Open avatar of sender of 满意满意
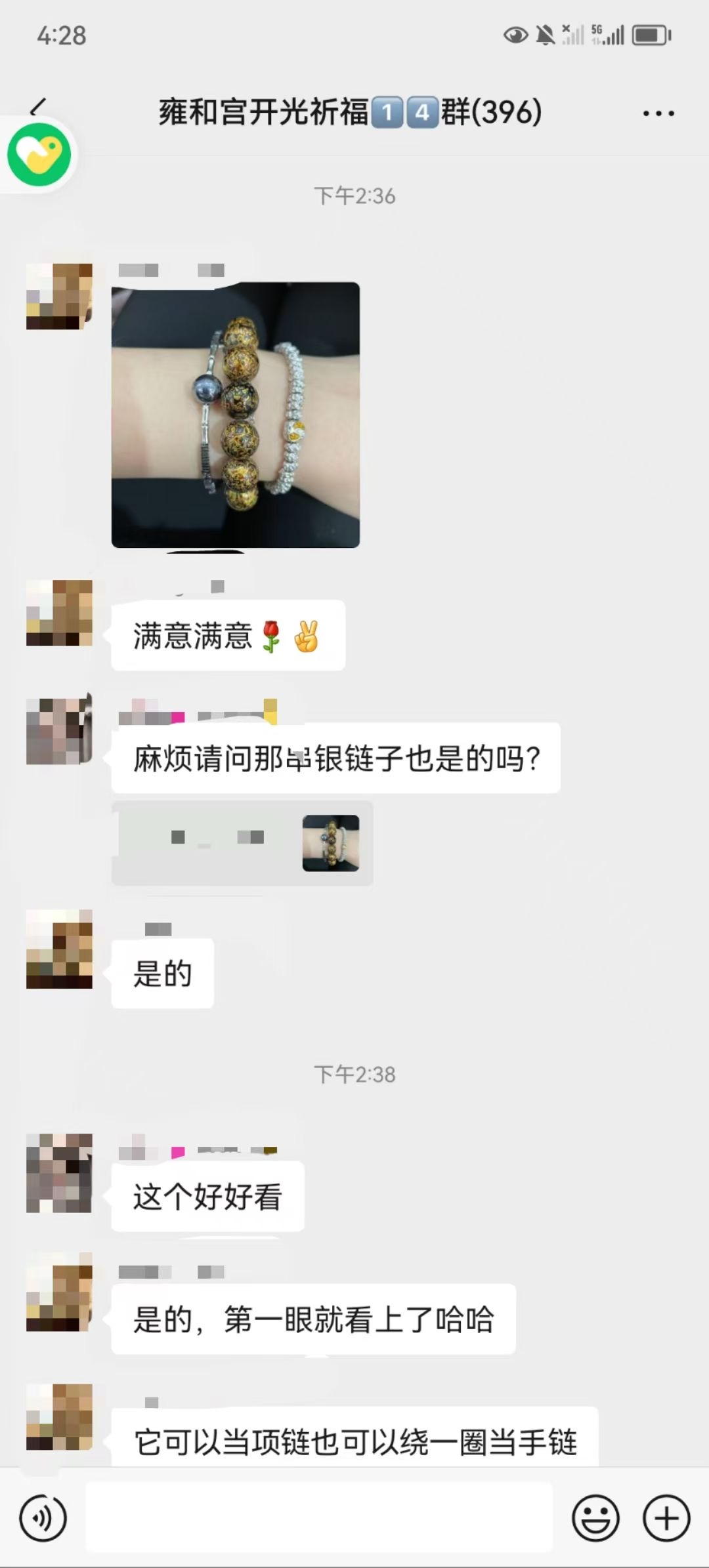The image size is (709, 1568). tap(59, 613)
